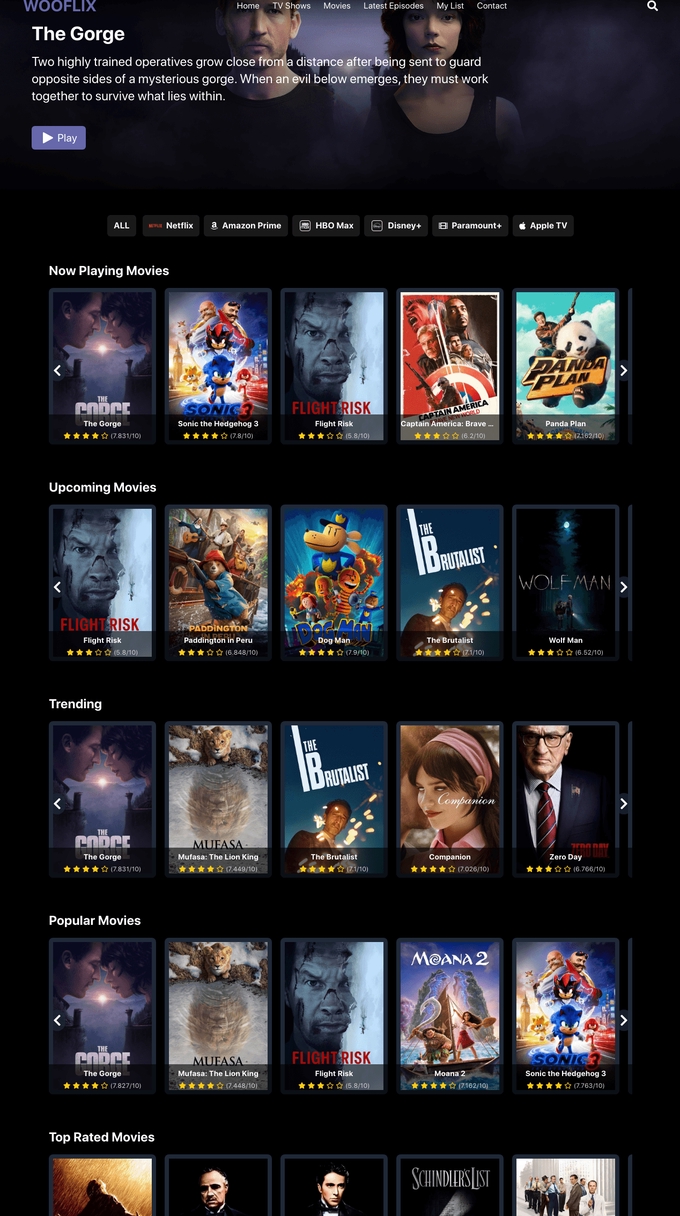The image size is (680, 1216).
Task: Filter by Disney+
Action: click(x=396, y=226)
